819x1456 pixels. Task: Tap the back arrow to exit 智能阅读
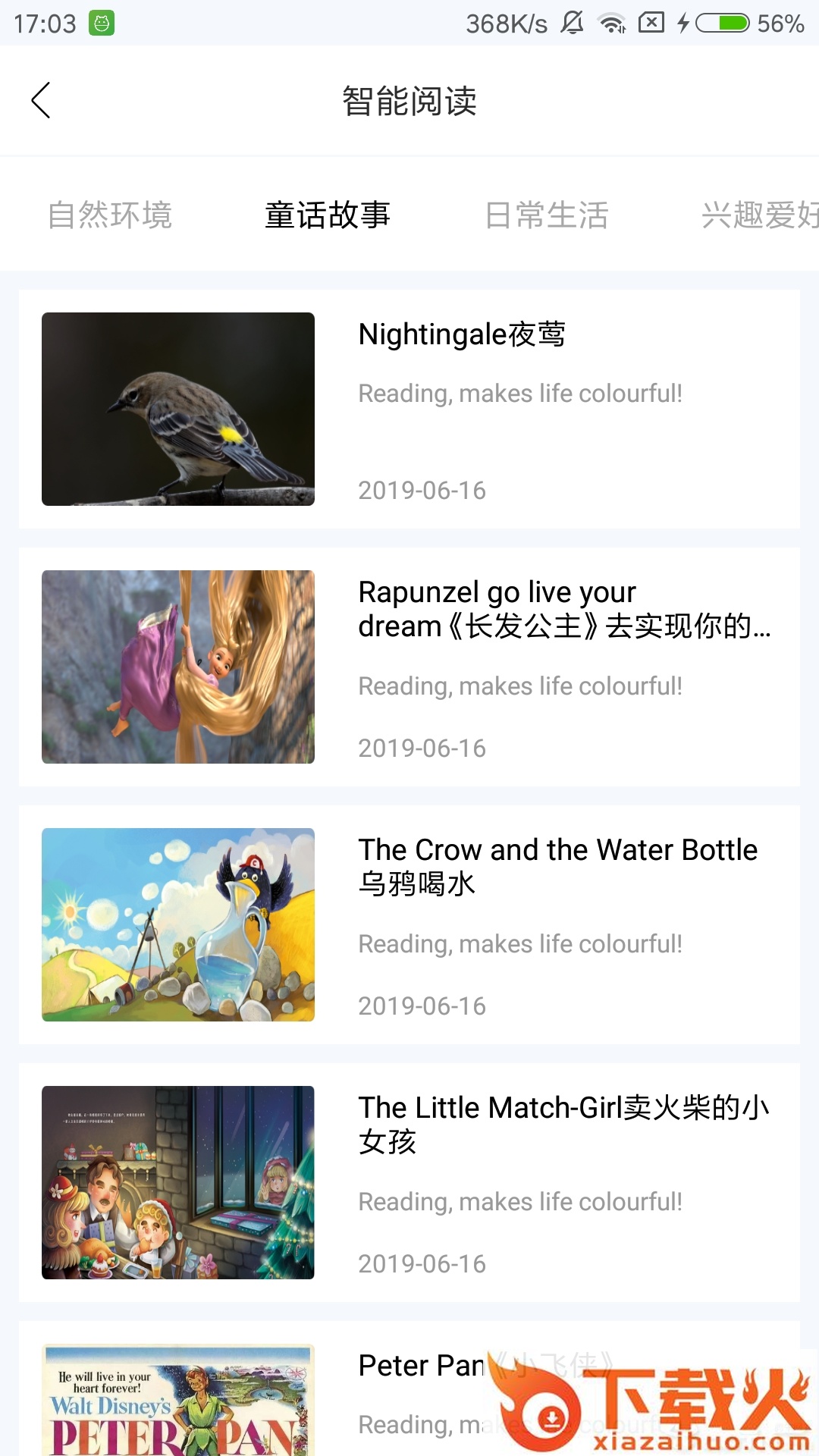tap(42, 100)
